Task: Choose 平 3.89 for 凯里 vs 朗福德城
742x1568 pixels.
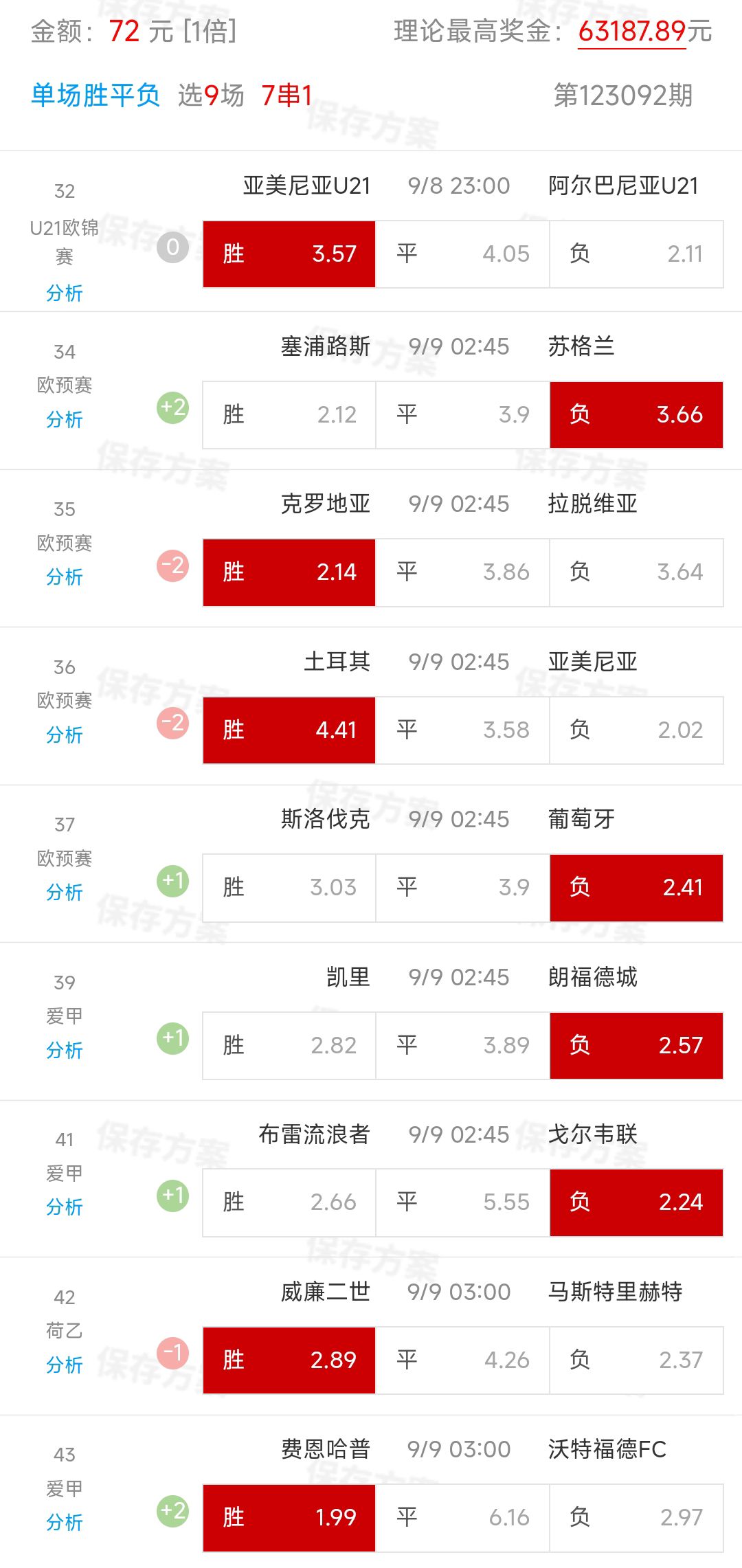Action: (462, 1046)
